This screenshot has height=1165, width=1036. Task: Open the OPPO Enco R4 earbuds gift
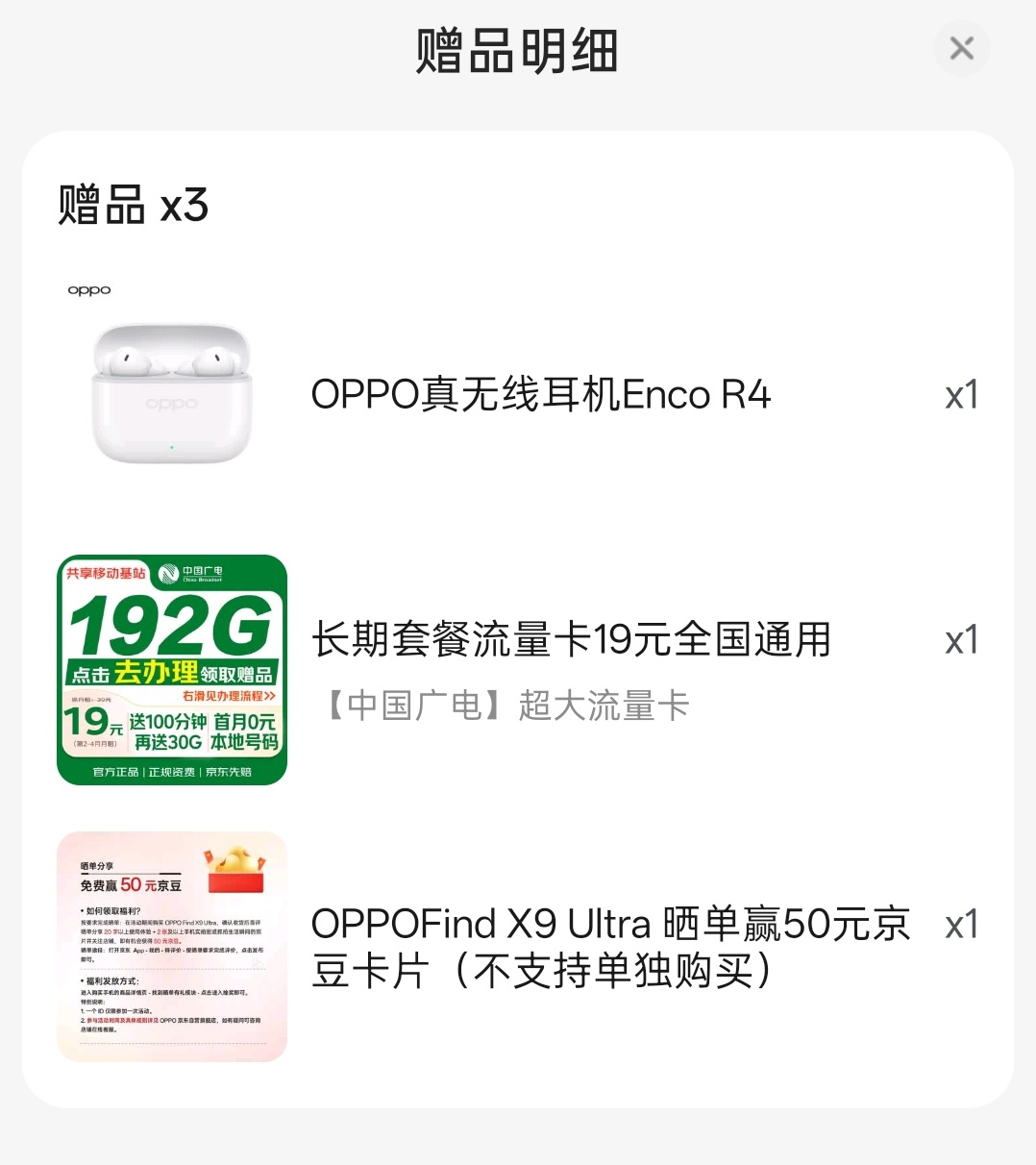pos(518,394)
